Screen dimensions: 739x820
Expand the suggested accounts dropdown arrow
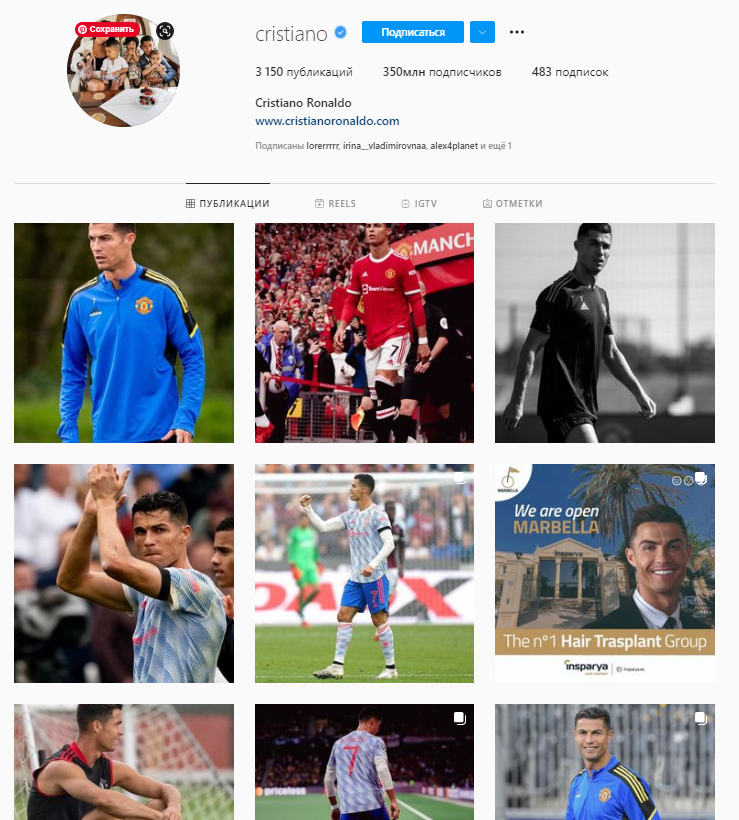click(483, 32)
